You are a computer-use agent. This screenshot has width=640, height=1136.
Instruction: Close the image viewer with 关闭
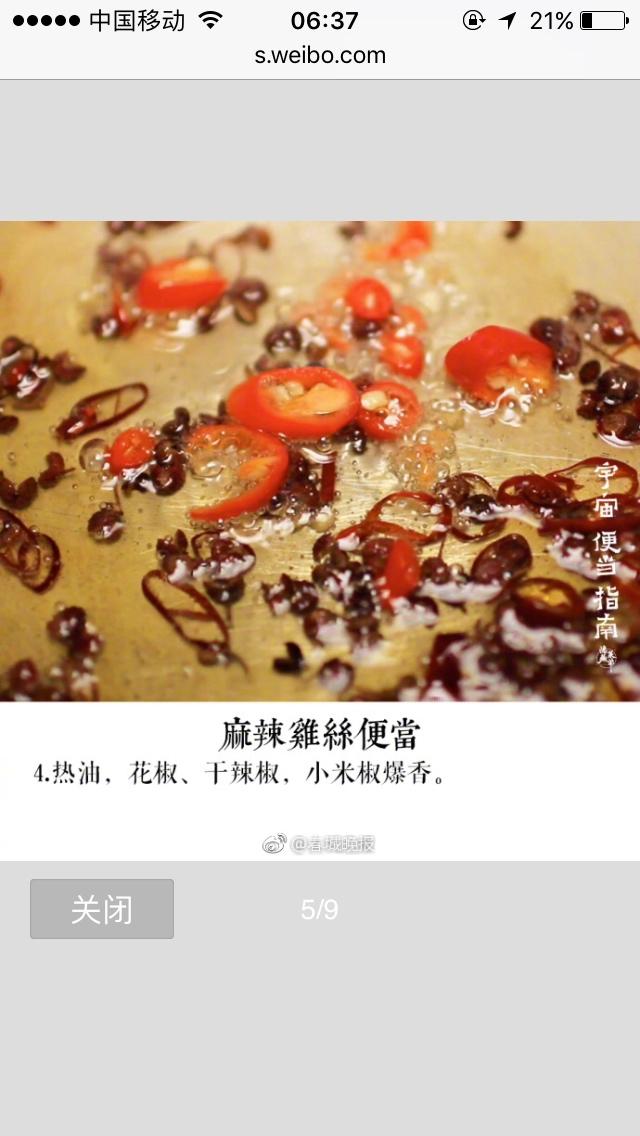pos(101,909)
